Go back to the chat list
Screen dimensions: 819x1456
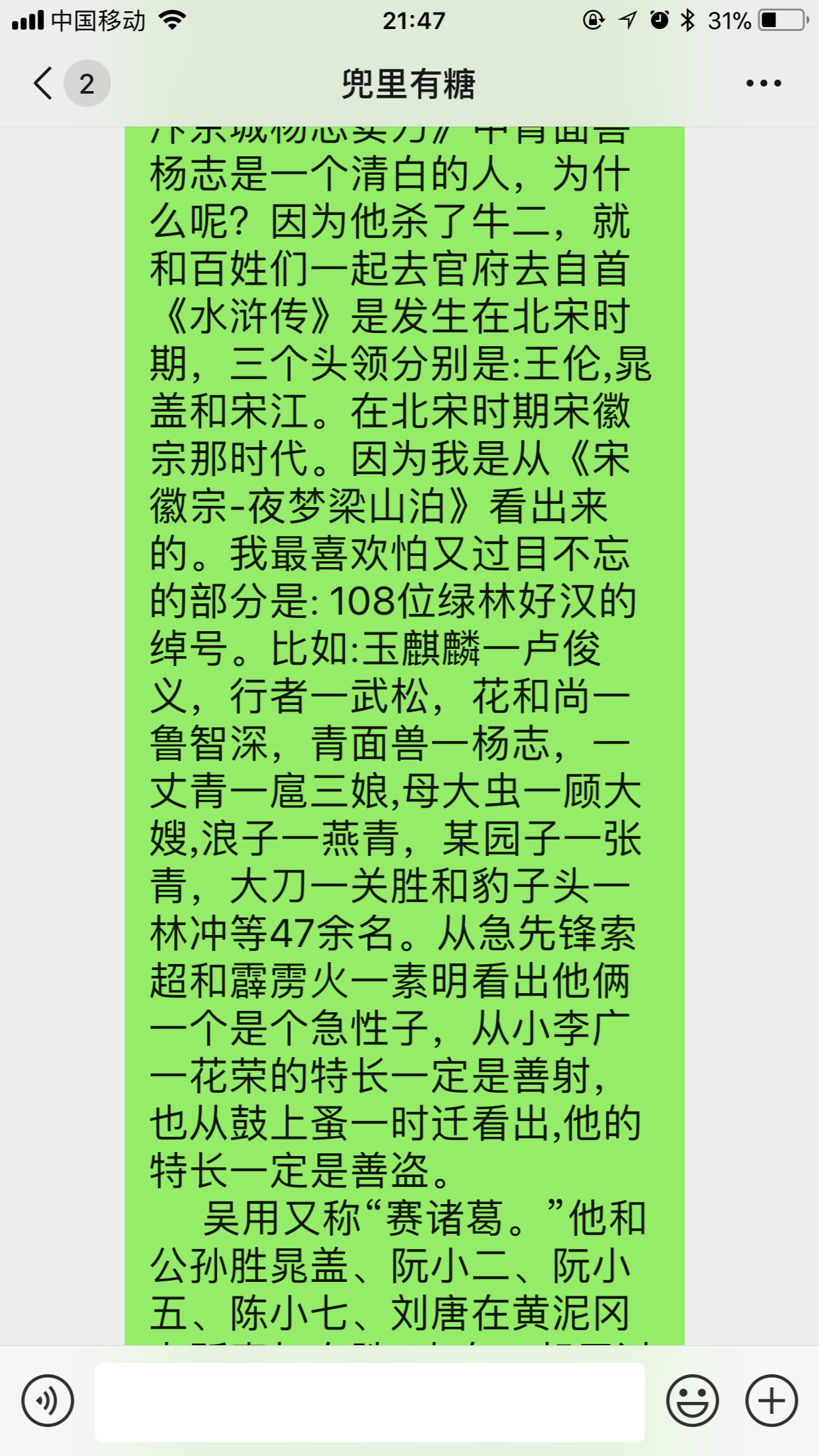(44, 84)
